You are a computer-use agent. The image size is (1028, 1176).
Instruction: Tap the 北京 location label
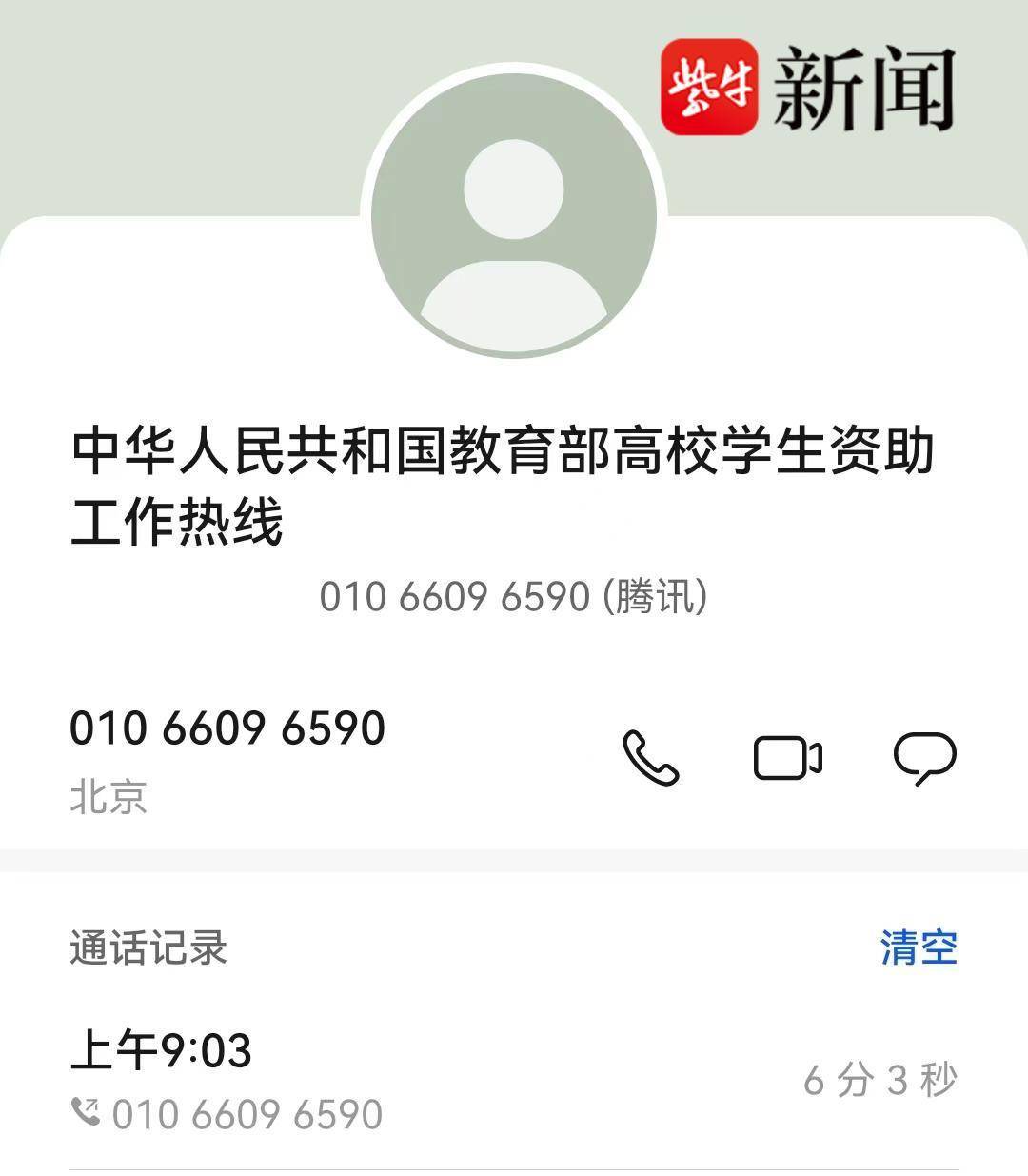tap(108, 798)
